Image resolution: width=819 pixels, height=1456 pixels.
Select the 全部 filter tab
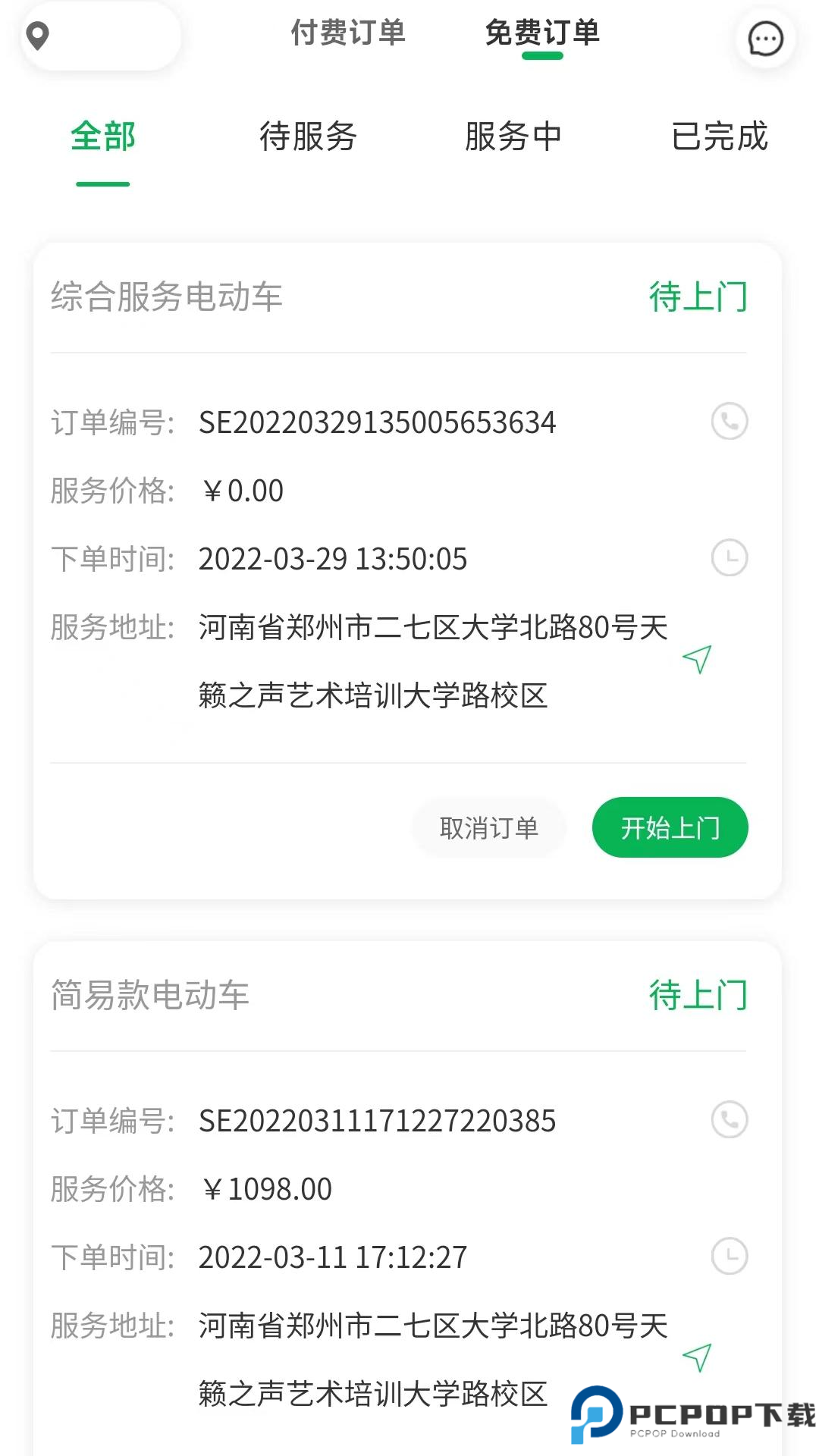click(x=102, y=137)
